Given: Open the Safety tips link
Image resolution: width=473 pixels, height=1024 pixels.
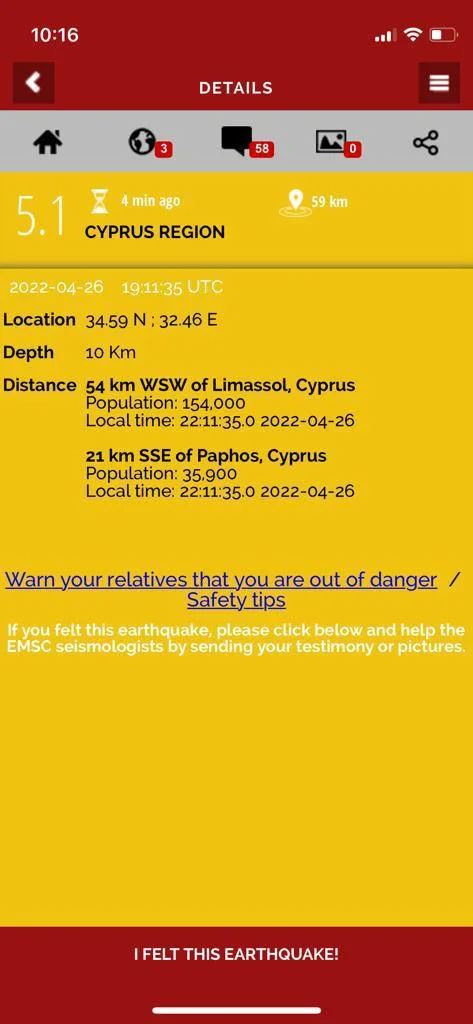Looking at the screenshot, I should [236, 600].
